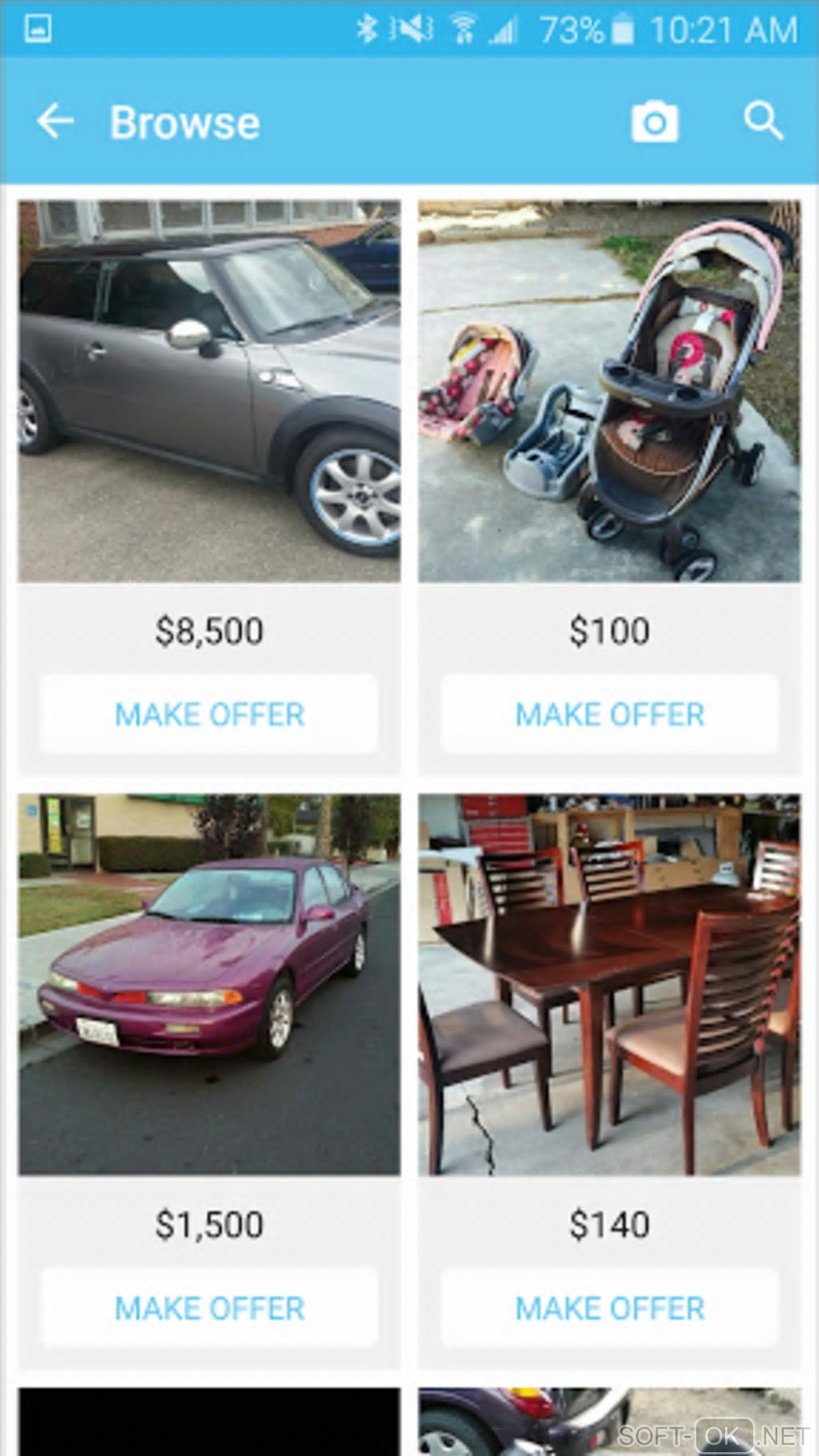Make an offer on the $140 dining set
Viewport: 819px width, 1456px height.
(609, 1308)
